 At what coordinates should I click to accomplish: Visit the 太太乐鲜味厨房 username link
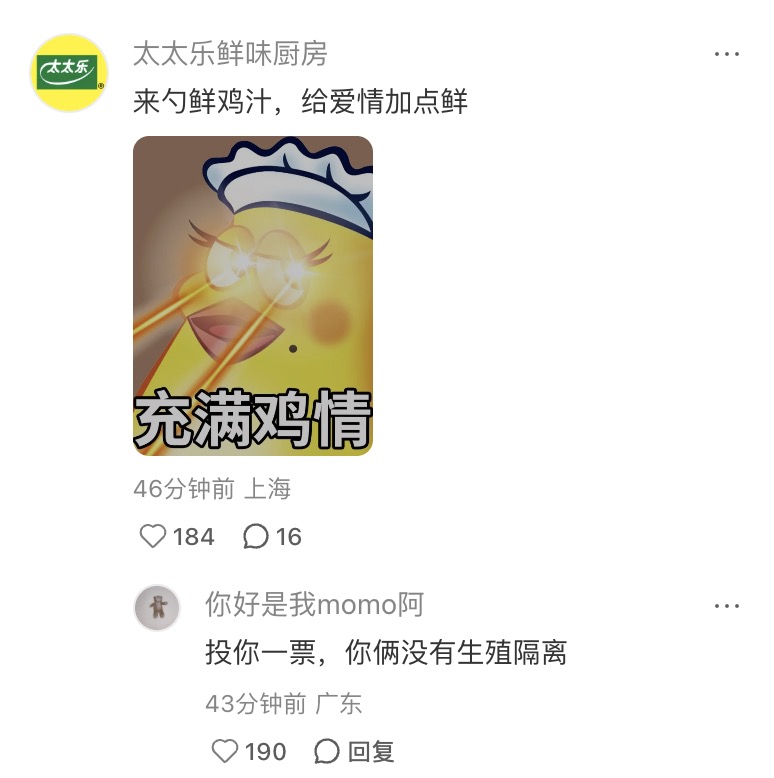[x=230, y=54]
